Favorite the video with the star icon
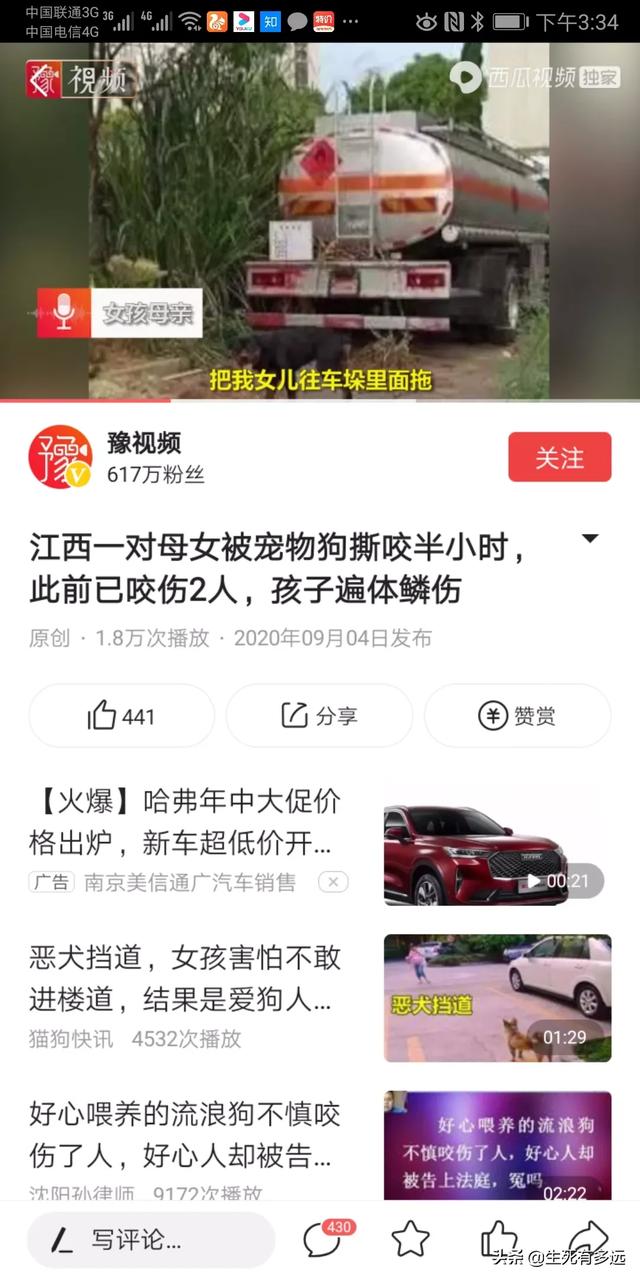The image size is (640, 1280). (410, 1239)
